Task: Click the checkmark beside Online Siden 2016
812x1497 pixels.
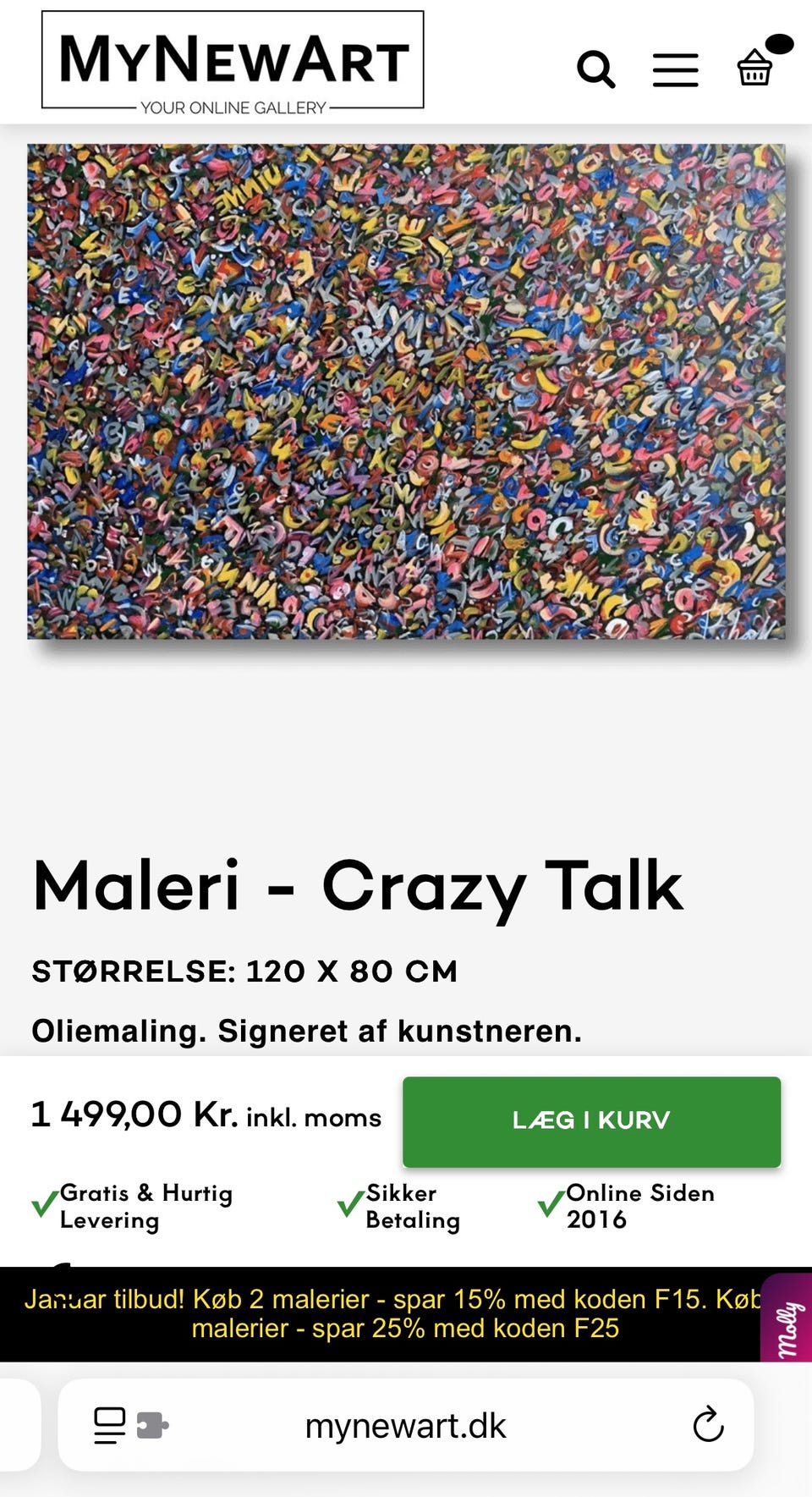Action: pos(552,1206)
